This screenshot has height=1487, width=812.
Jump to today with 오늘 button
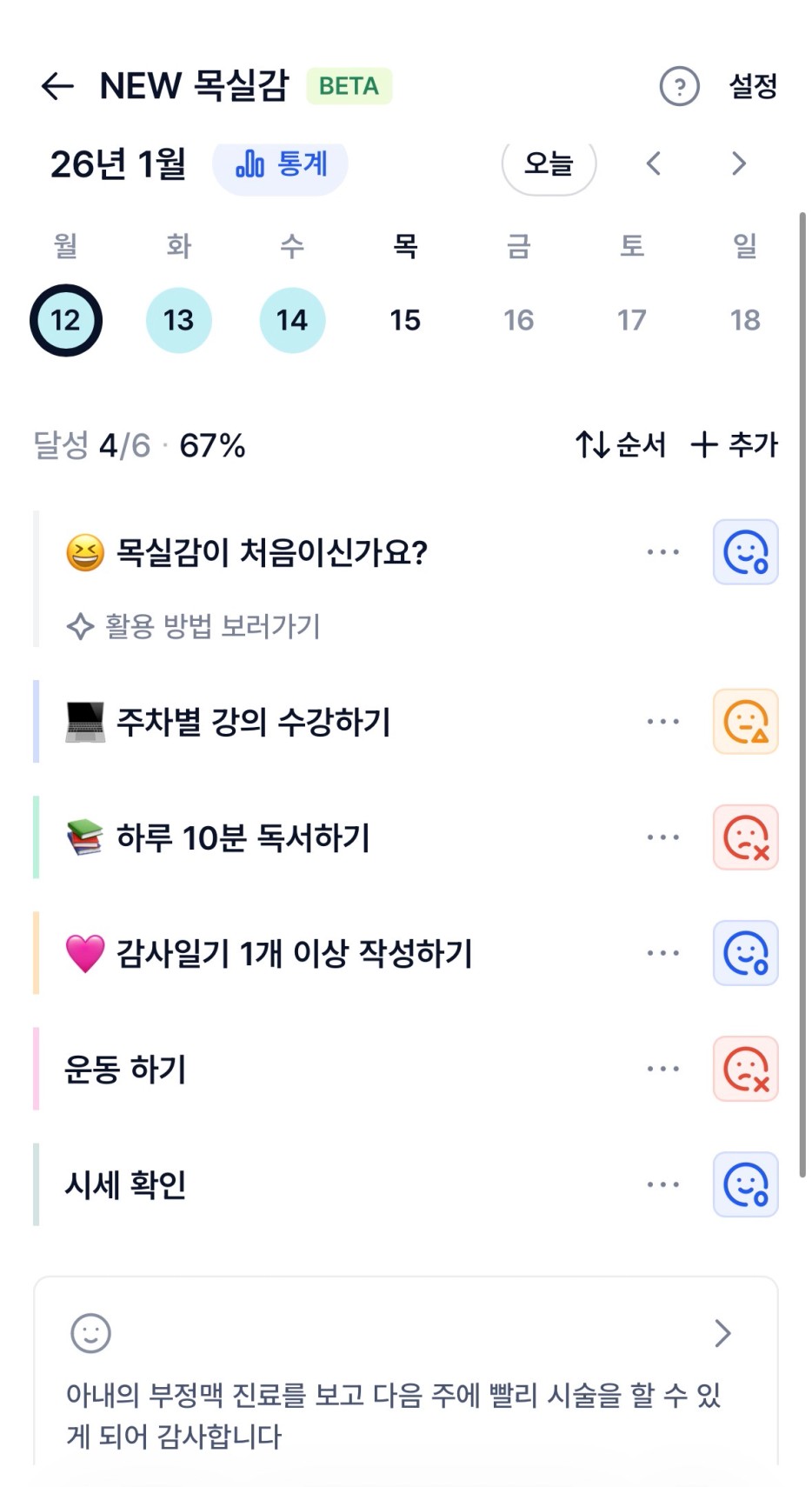[x=549, y=163]
